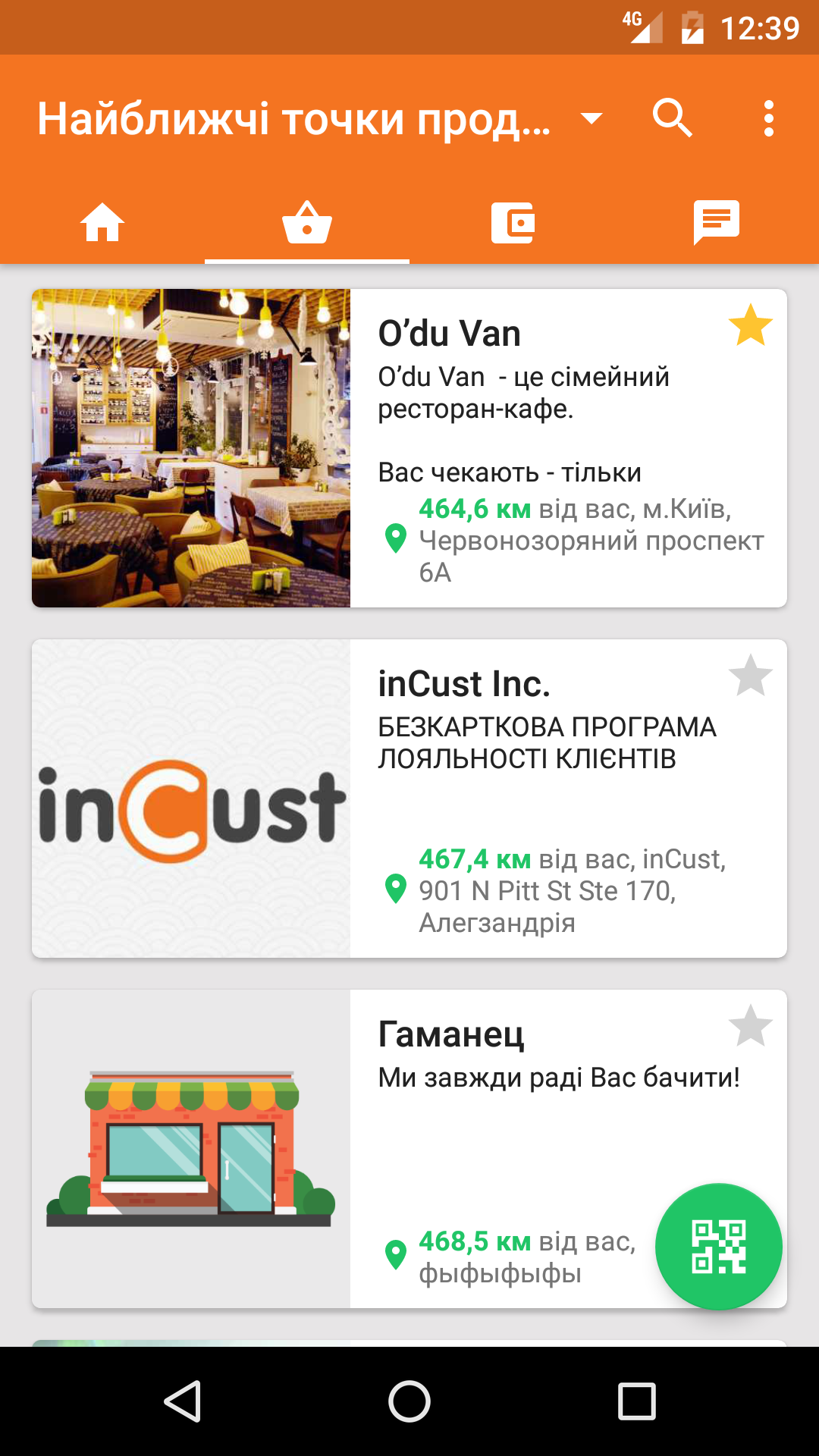
Task: Switch to the home tab
Action: pyautogui.click(x=102, y=223)
